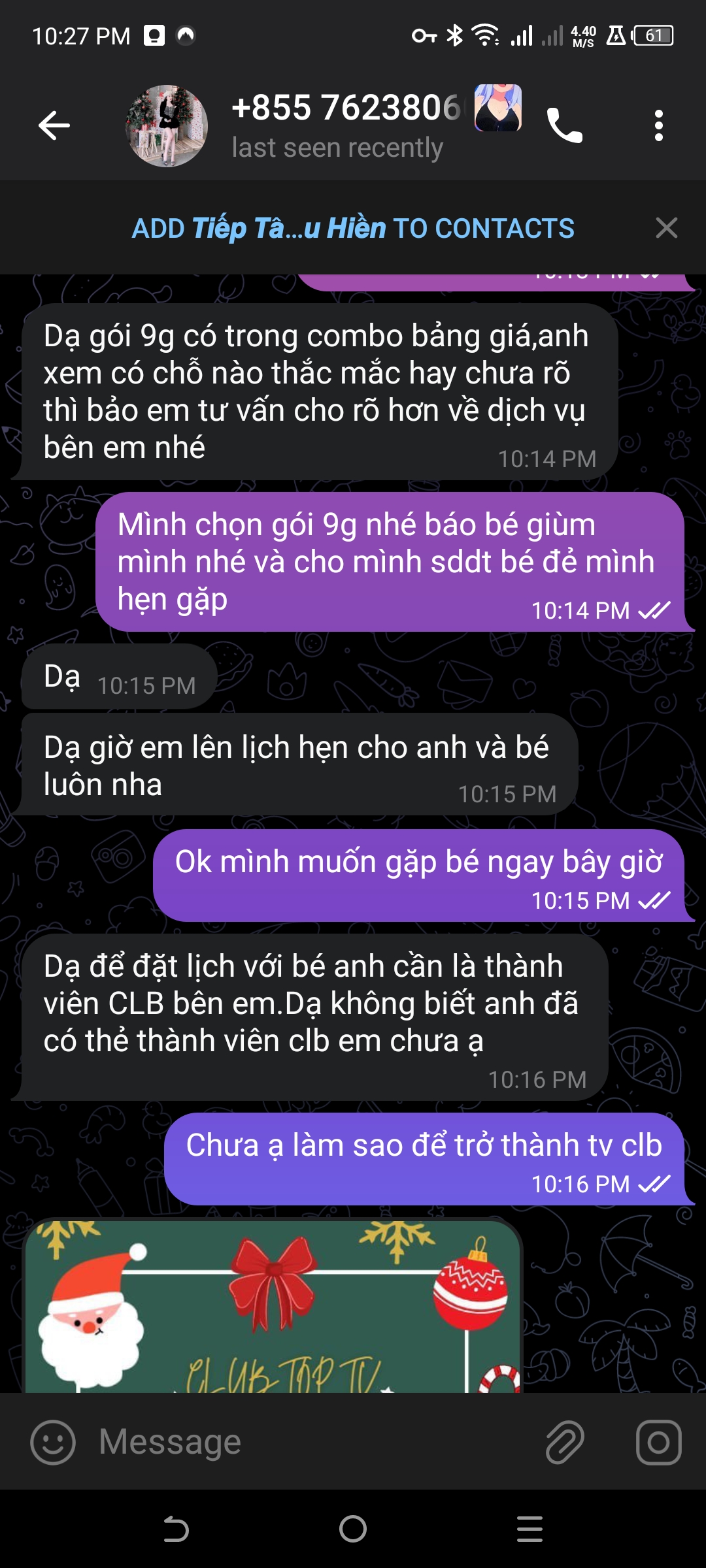Attach a file with the paperclip
The image size is (706, 1568).
(565, 1442)
